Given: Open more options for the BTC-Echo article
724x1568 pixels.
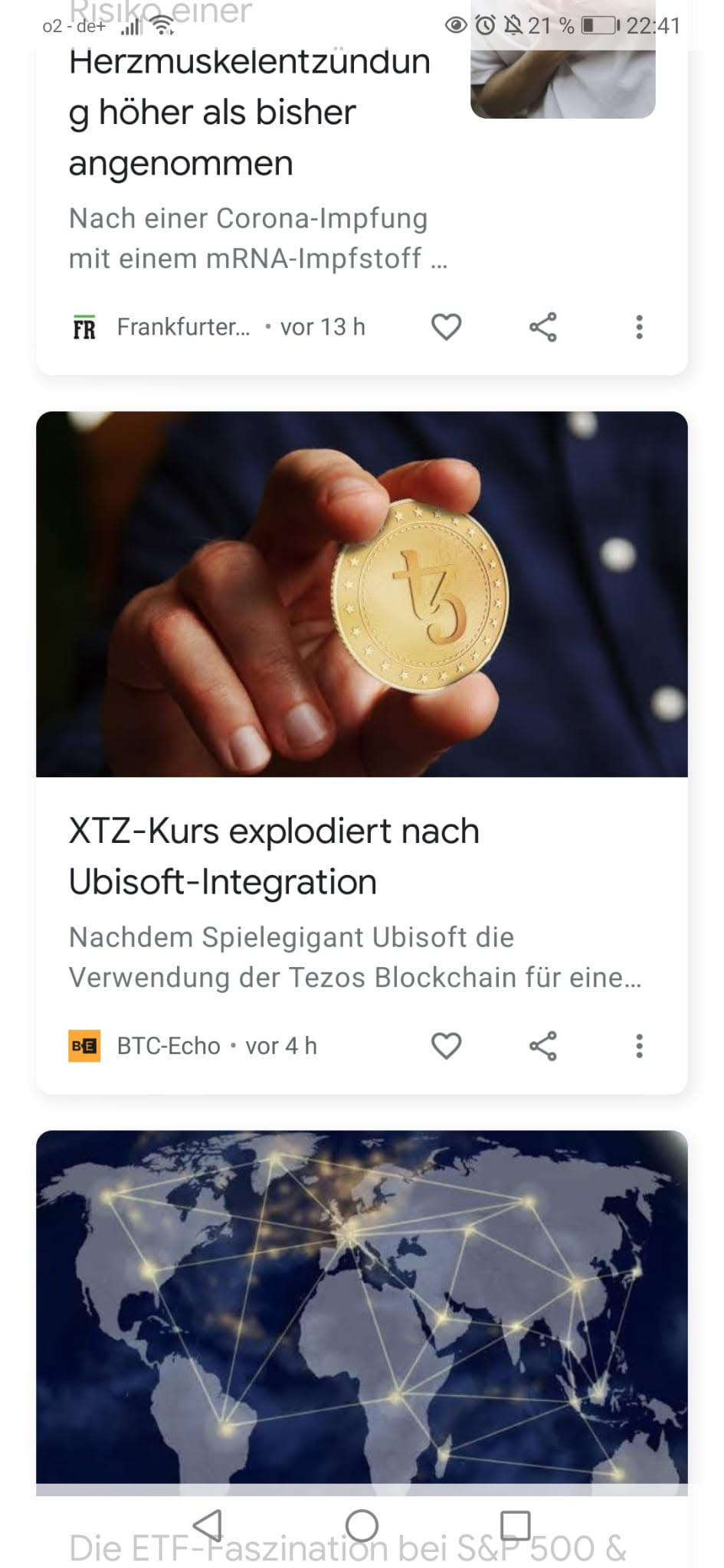Looking at the screenshot, I should tap(639, 1046).
